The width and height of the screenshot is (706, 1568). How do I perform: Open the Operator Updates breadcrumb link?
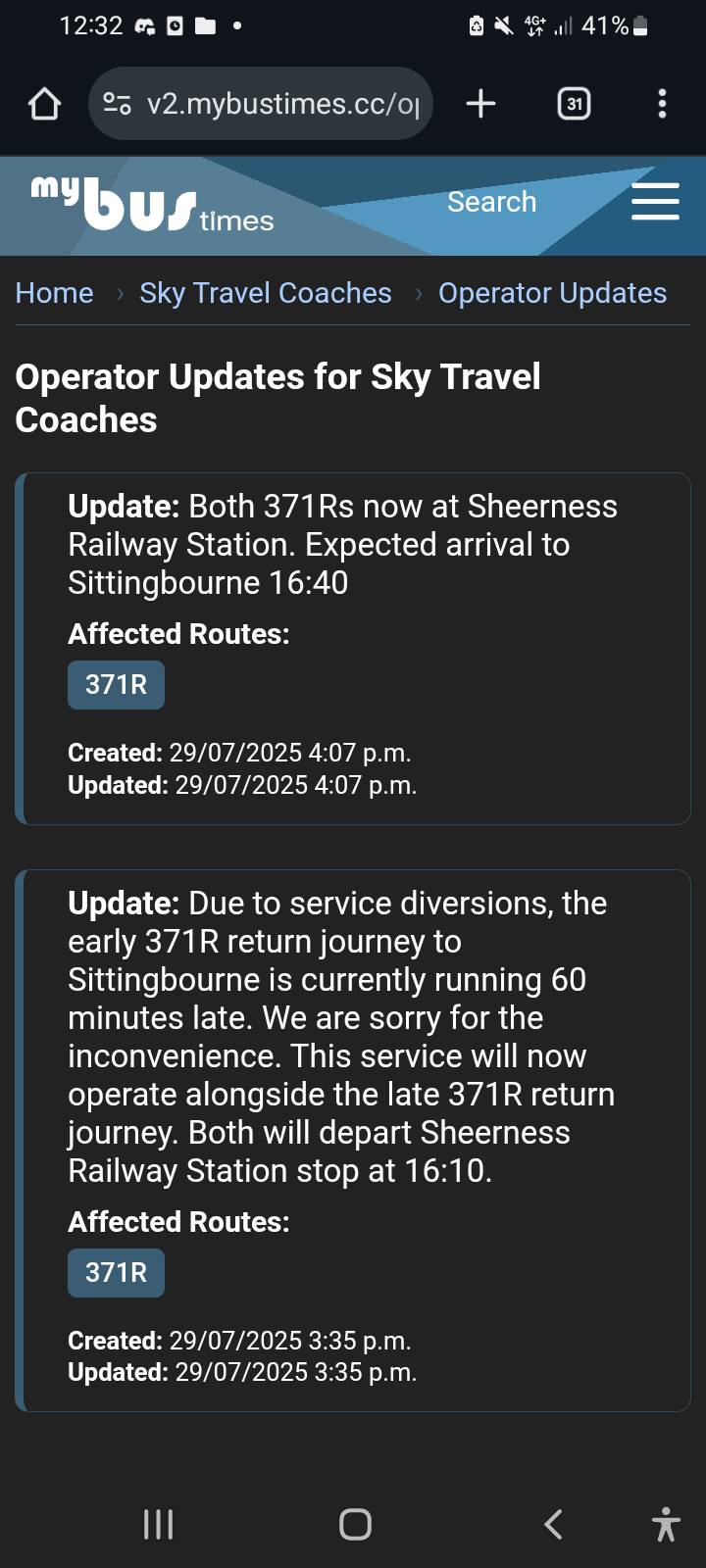pos(552,293)
